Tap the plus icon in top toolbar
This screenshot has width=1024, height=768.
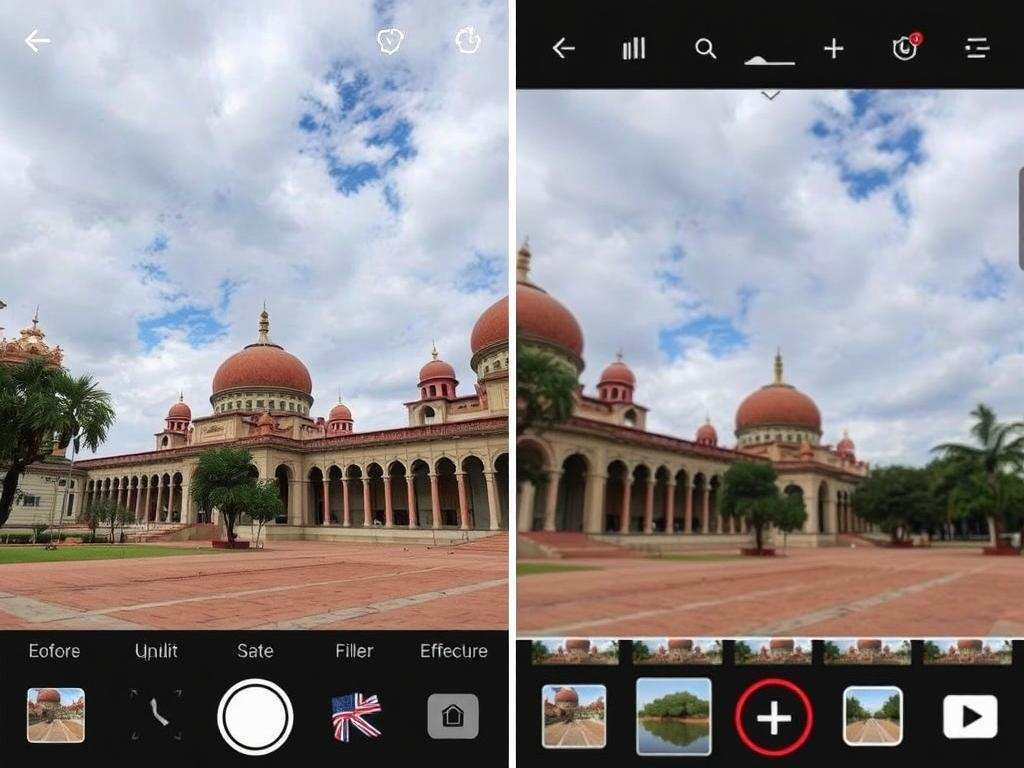coord(833,48)
